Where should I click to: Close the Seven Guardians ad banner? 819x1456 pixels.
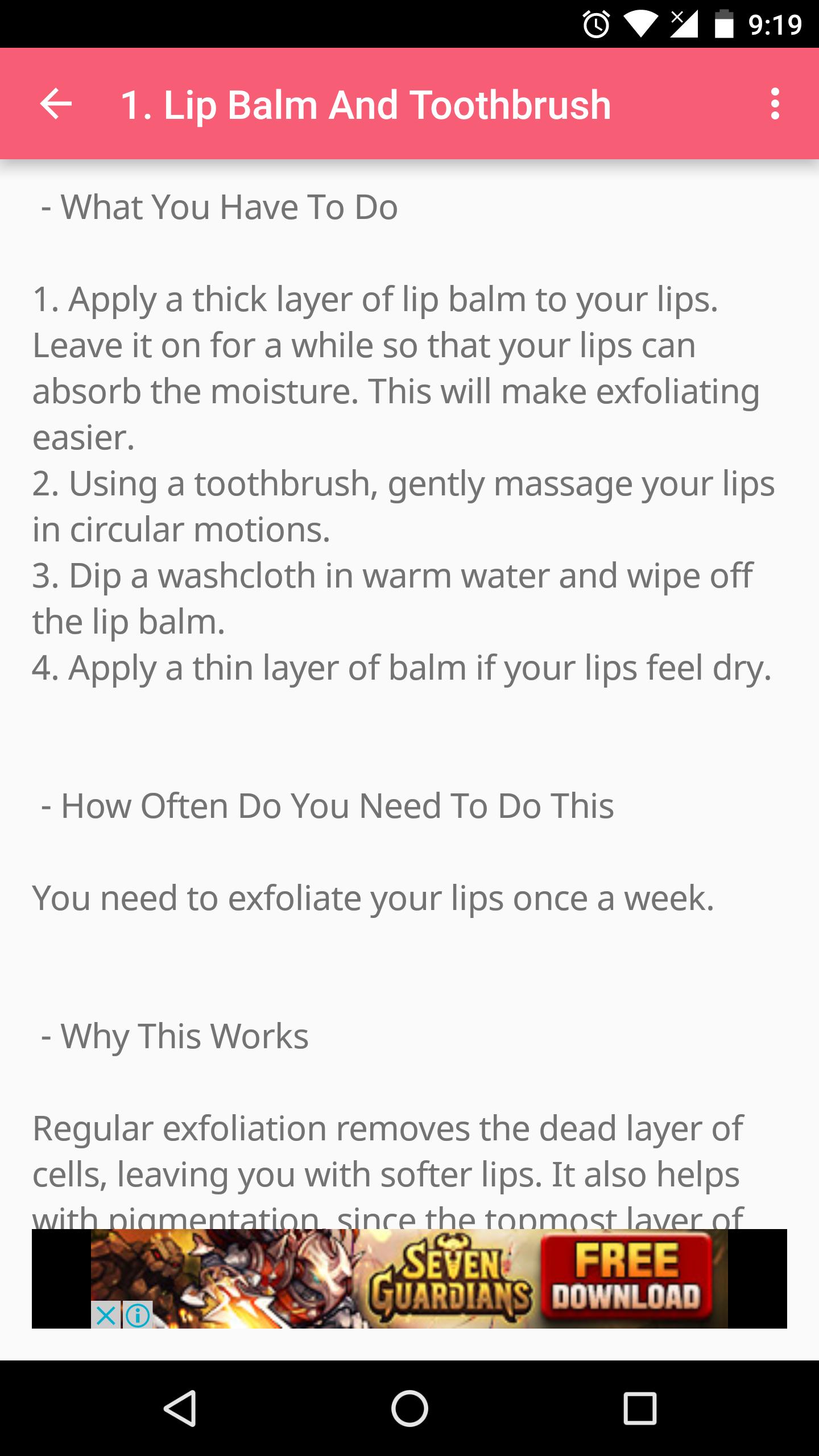[106, 1315]
